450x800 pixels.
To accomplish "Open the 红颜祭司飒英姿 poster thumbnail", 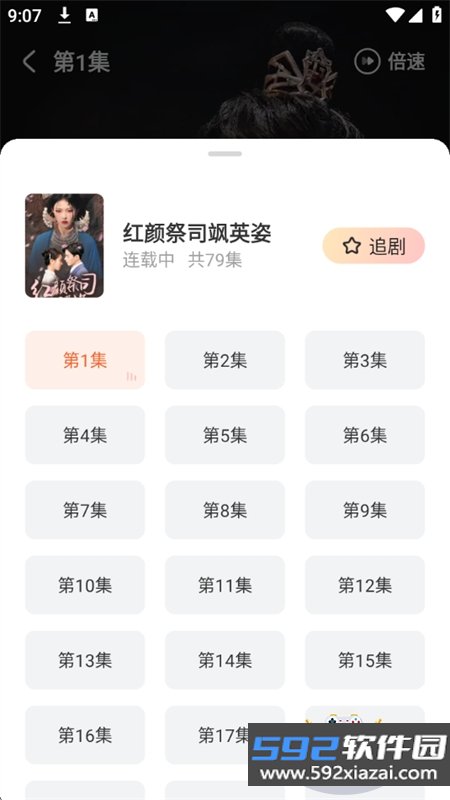I will tap(64, 245).
